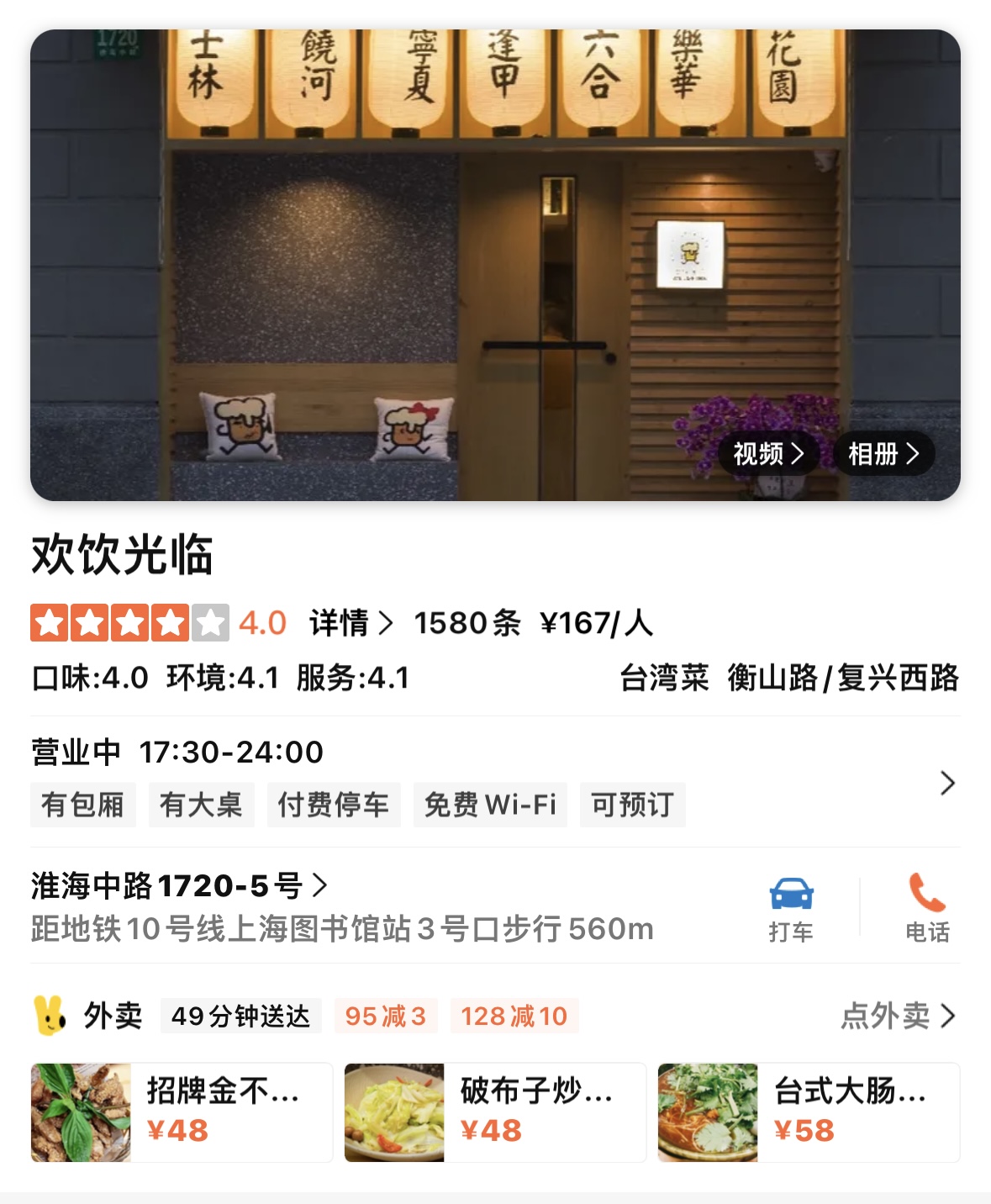The height and width of the screenshot is (1204, 991).
Task: View rating 详情 details
Action: point(351,623)
